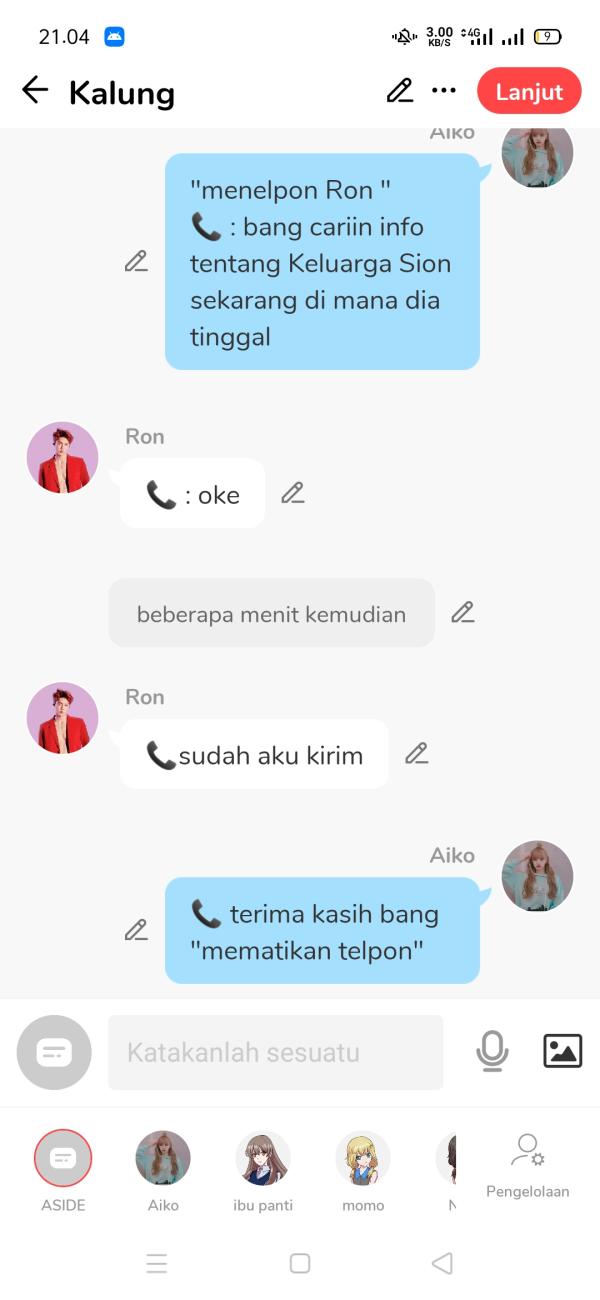The image size is (600, 1300).
Task: Select ASIDE as the speaker
Action: (x=63, y=1159)
